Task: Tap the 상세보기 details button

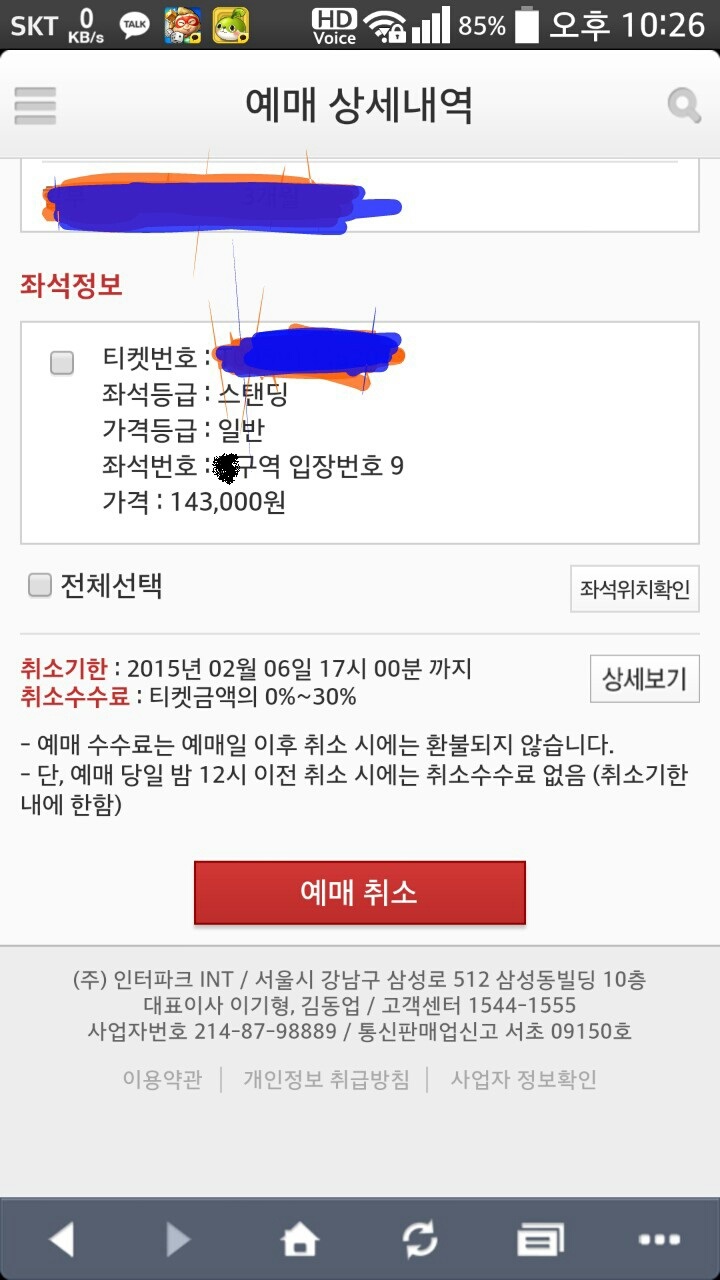Action: (x=644, y=679)
